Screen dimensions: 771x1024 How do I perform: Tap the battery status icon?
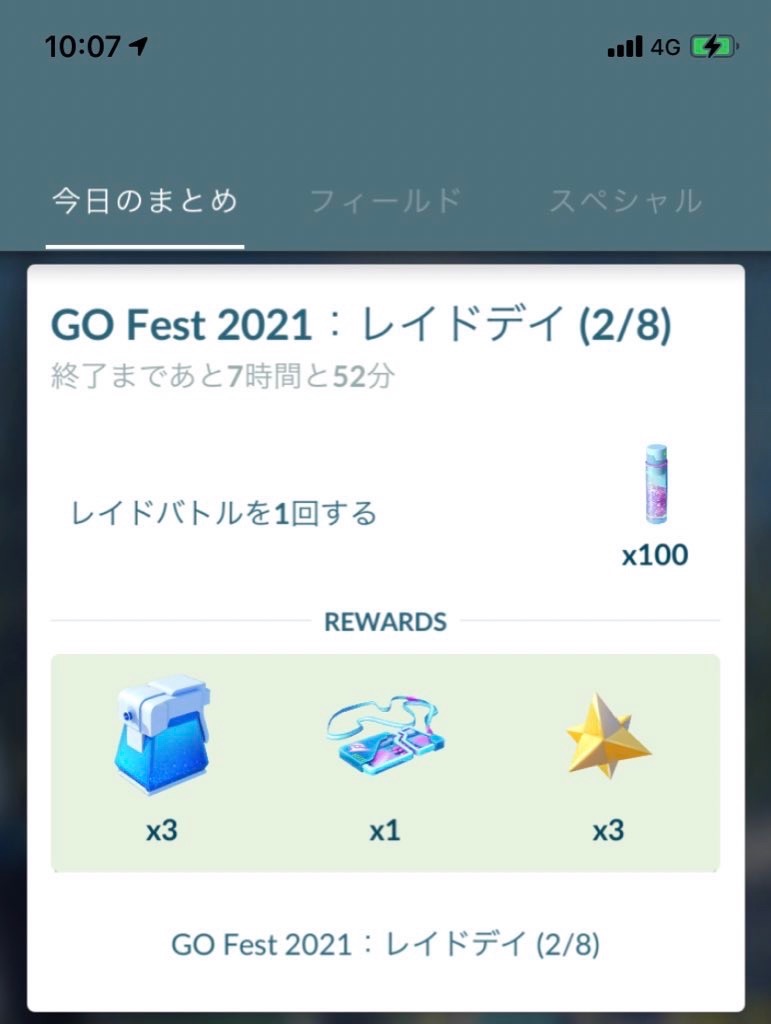click(x=712, y=45)
